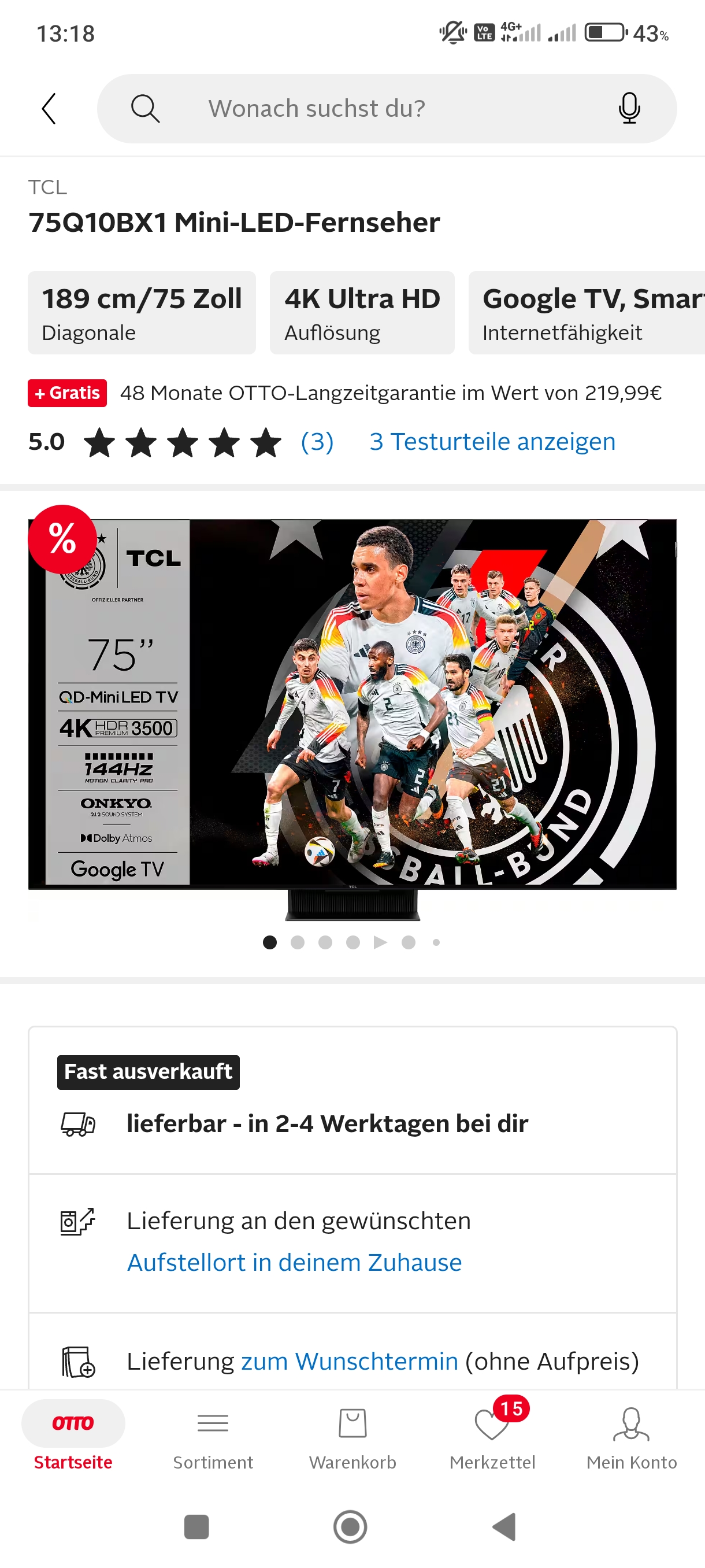This screenshot has height=1568, width=705.
Task: Start voice search with the microphone
Action: tap(629, 109)
